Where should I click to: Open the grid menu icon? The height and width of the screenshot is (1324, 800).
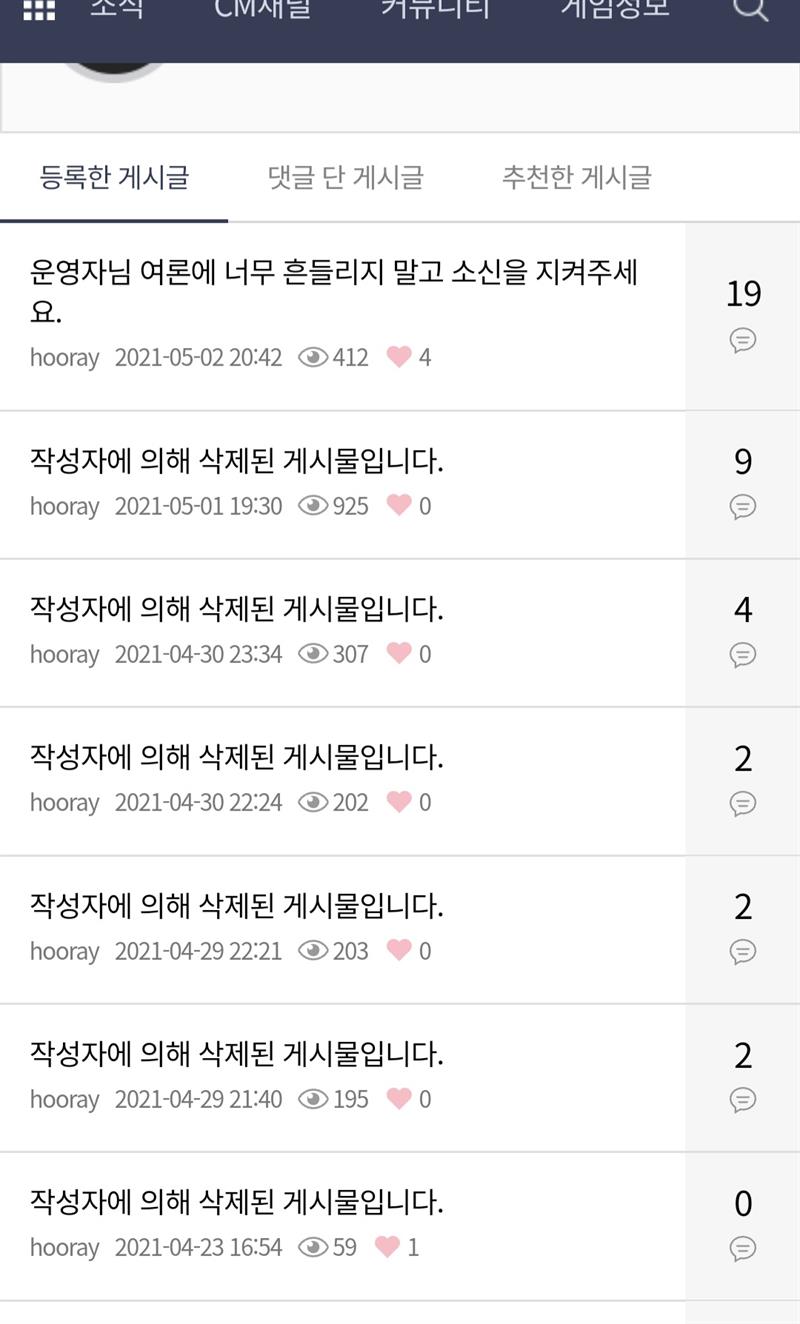39,10
